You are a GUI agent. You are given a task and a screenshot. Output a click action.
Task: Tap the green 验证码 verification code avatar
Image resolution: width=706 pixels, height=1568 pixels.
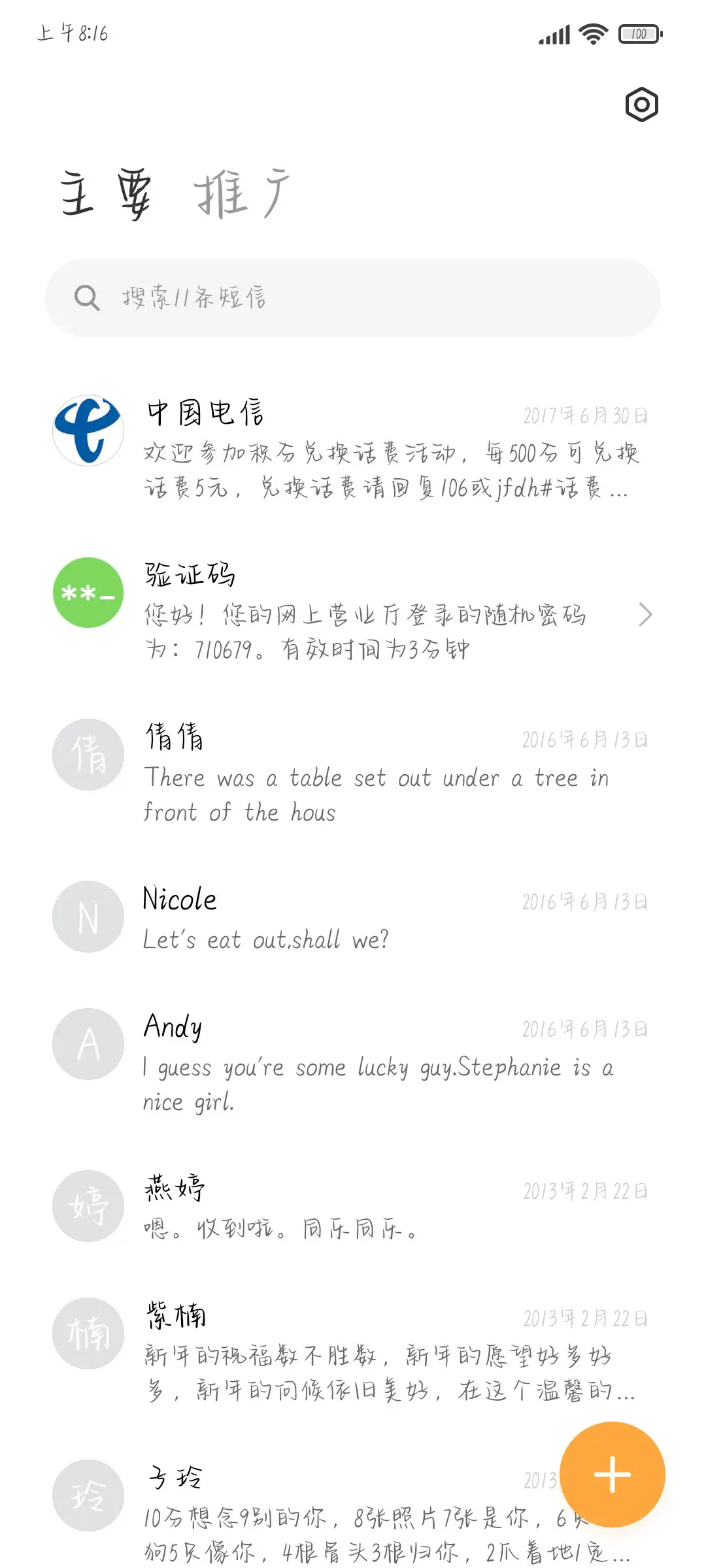88,592
